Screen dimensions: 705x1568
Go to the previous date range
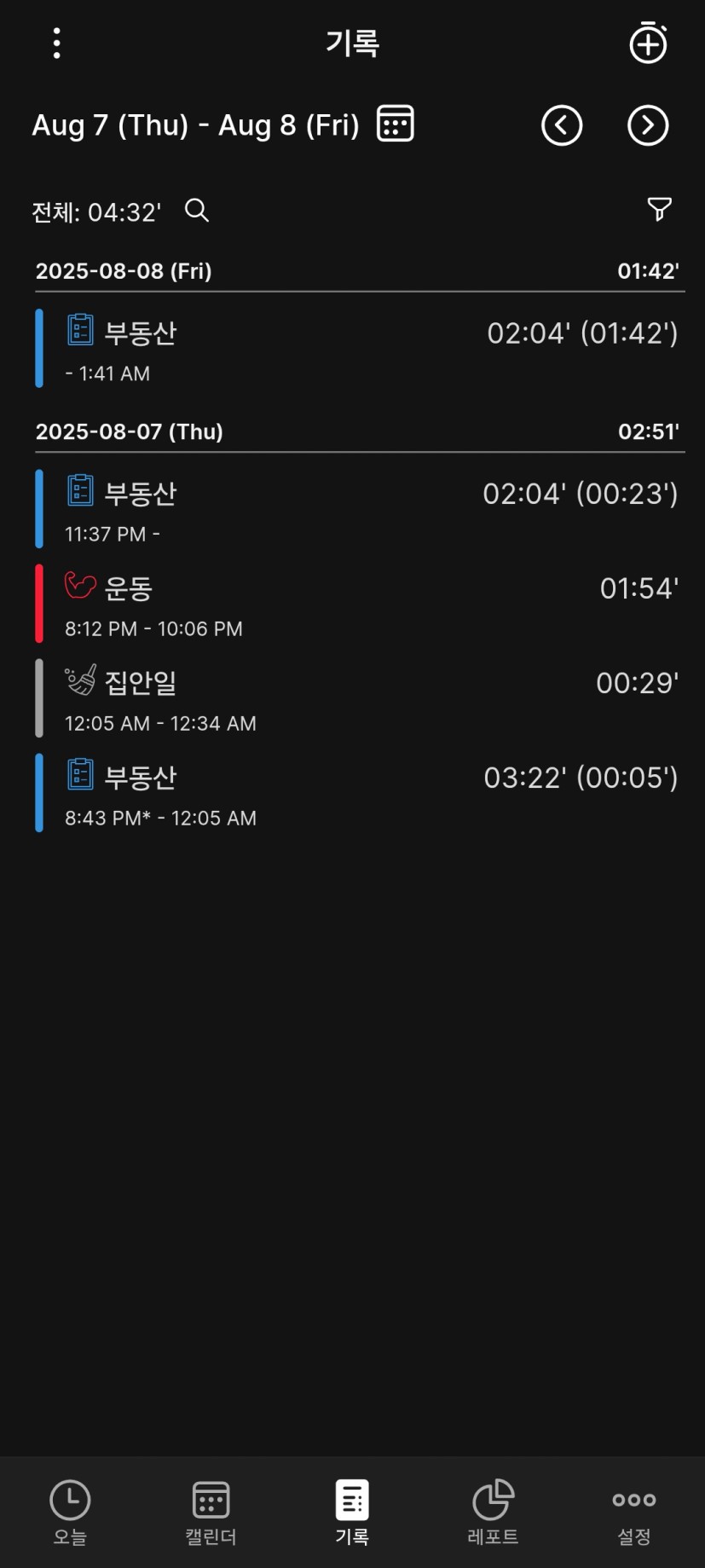coord(562,125)
